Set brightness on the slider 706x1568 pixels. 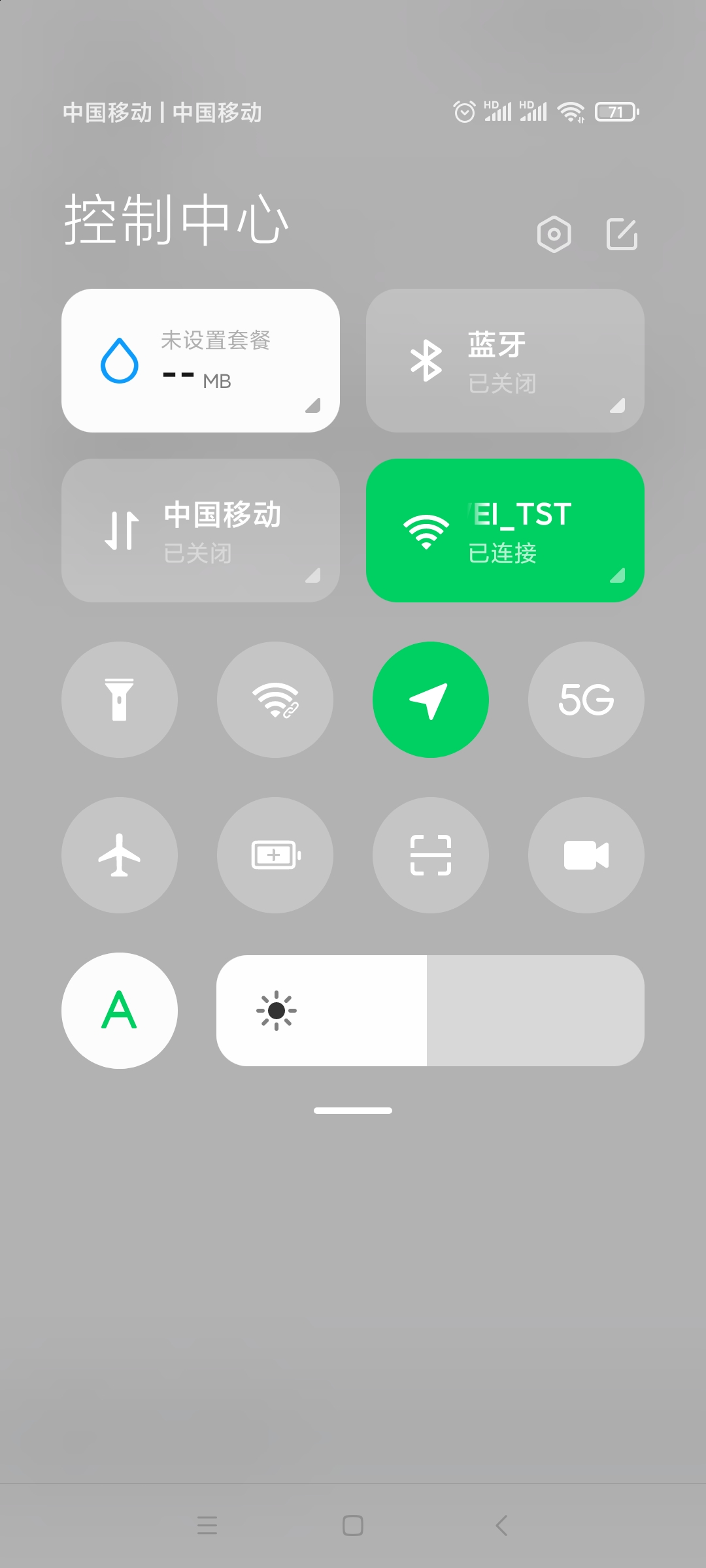[x=430, y=1011]
